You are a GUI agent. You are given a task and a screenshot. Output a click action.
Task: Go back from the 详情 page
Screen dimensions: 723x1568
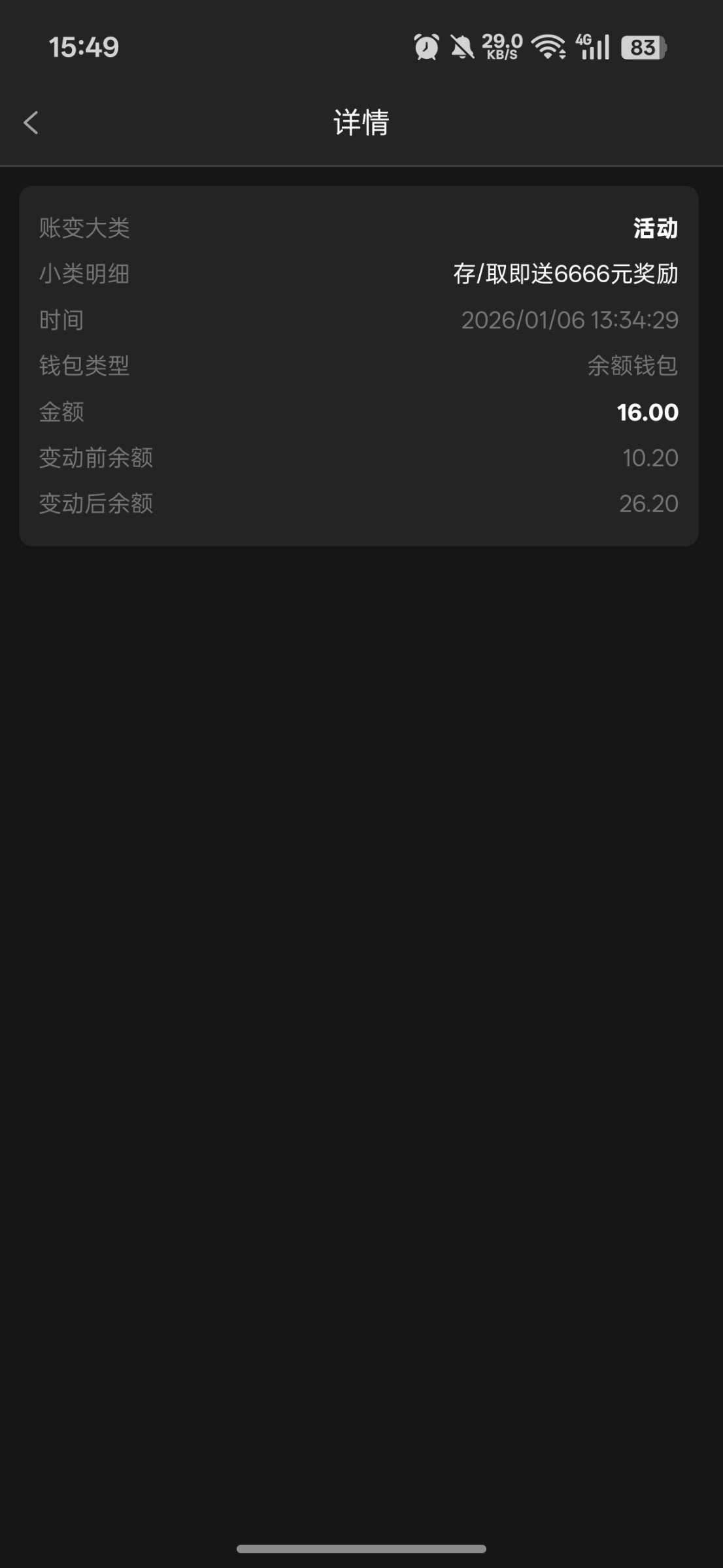click(x=31, y=122)
